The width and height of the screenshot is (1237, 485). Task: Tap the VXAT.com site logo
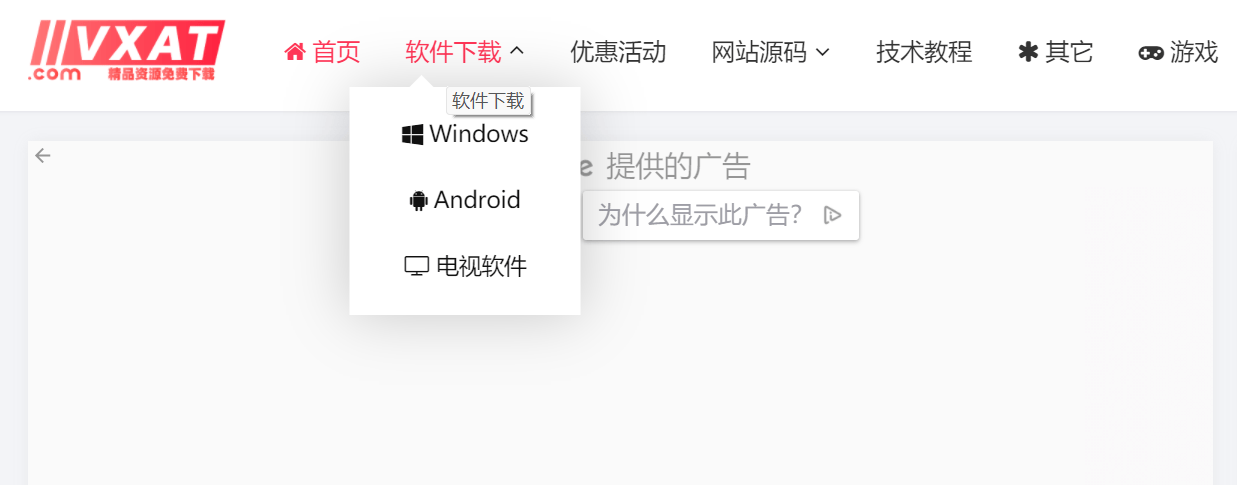(x=127, y=50)
